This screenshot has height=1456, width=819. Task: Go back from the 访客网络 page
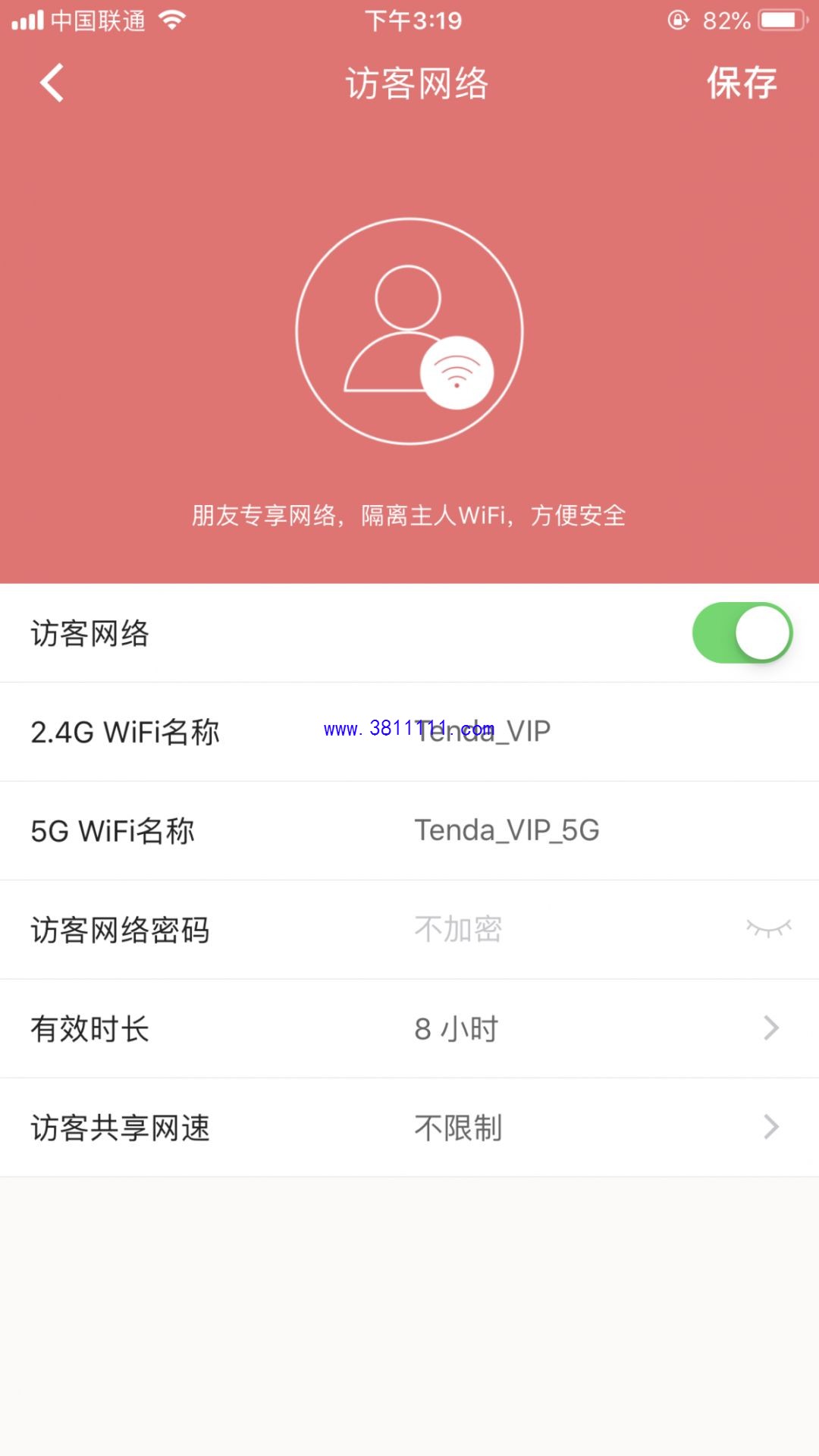(x=52, y=83)
